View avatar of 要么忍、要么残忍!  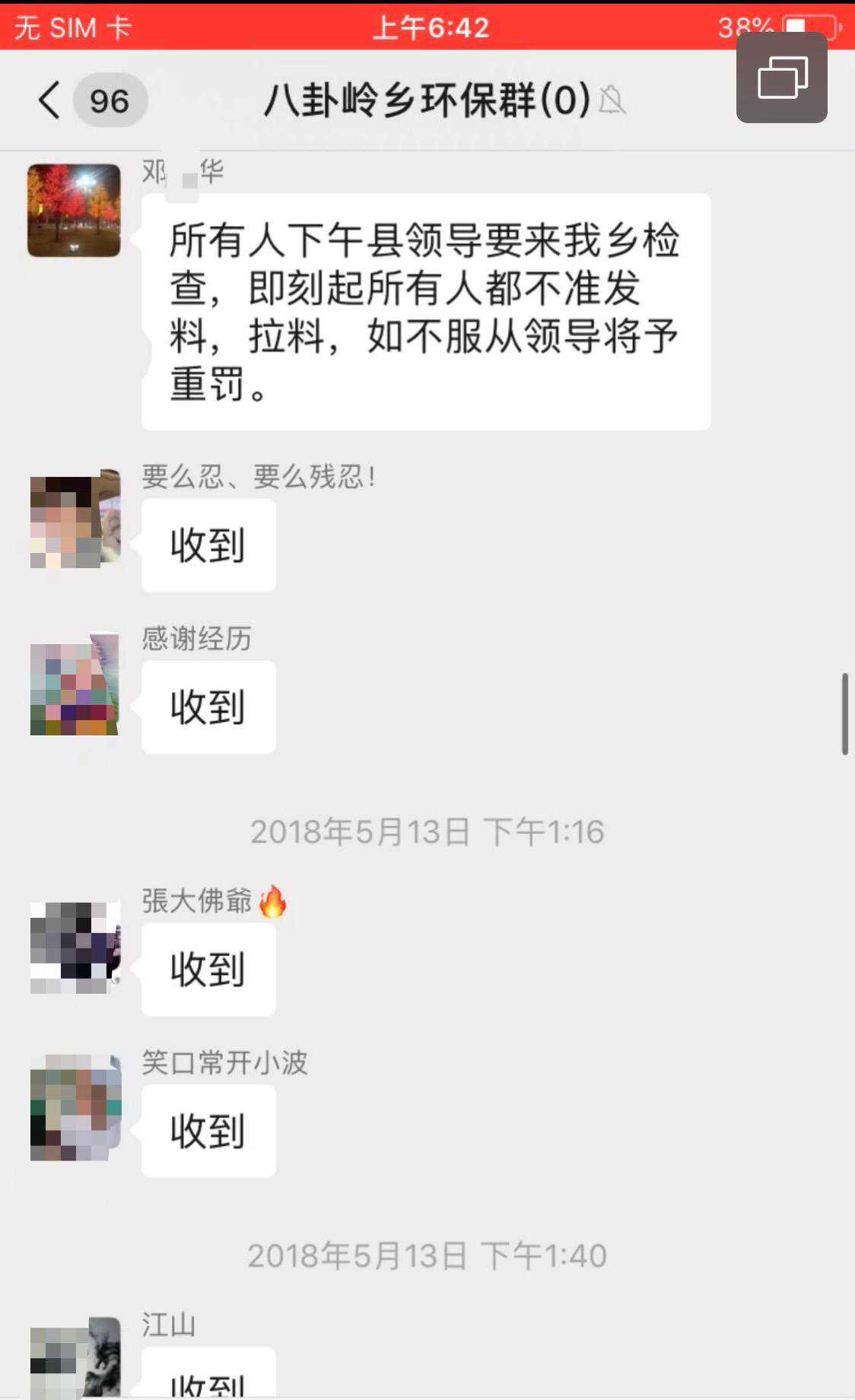click(75, 522)
